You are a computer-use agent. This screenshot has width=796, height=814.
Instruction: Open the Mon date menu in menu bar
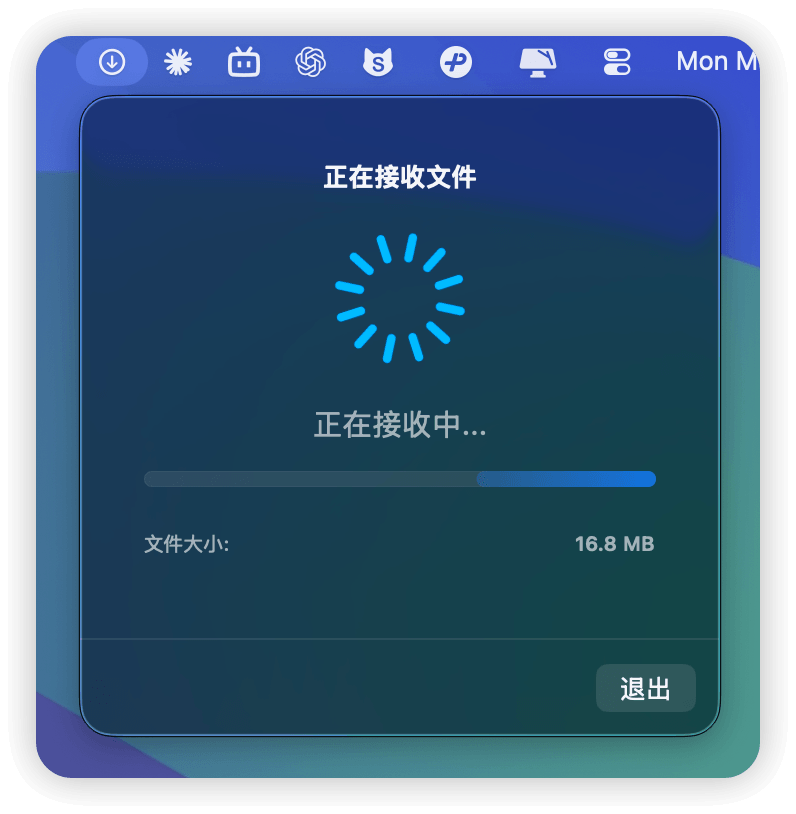pos(716,61)
